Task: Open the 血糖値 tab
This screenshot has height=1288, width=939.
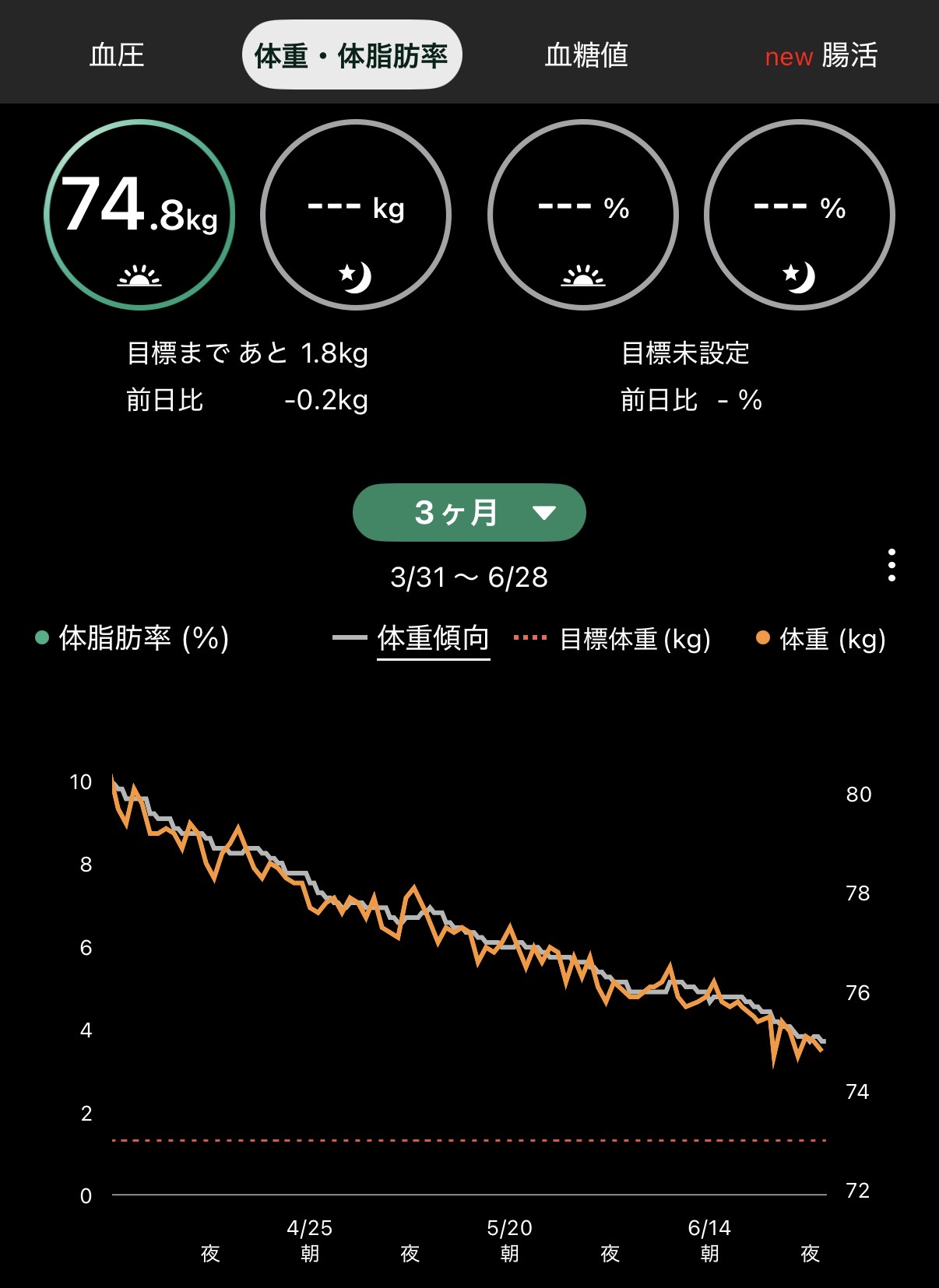Action: (586, 55)
